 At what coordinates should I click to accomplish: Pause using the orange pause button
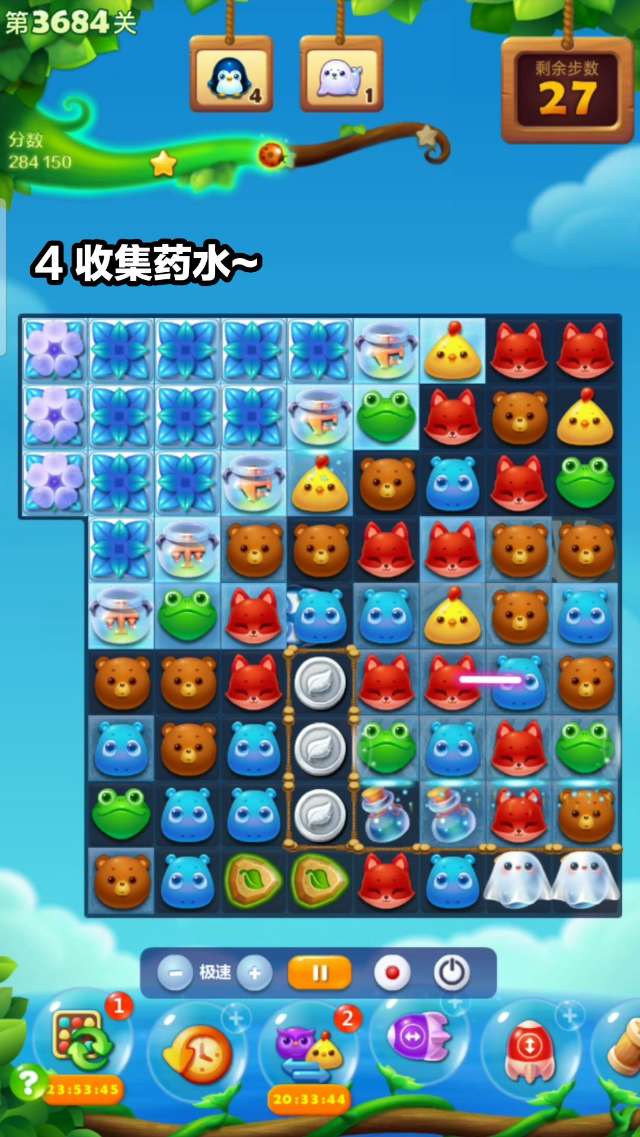point(319,972)
